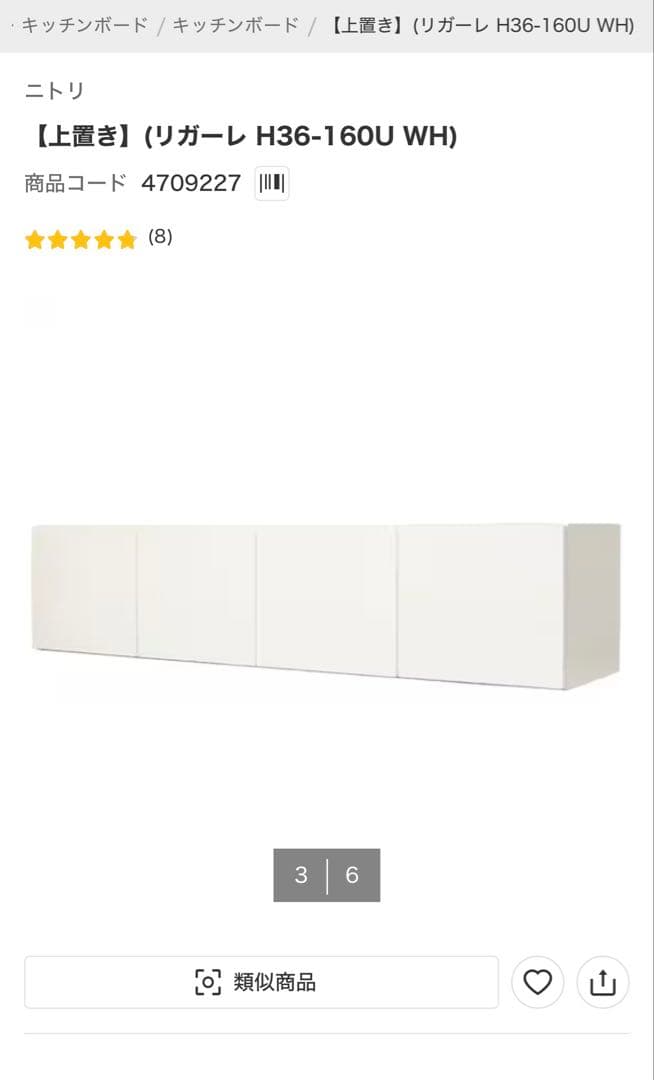Add this product to favorites with heart

point(537,982)
